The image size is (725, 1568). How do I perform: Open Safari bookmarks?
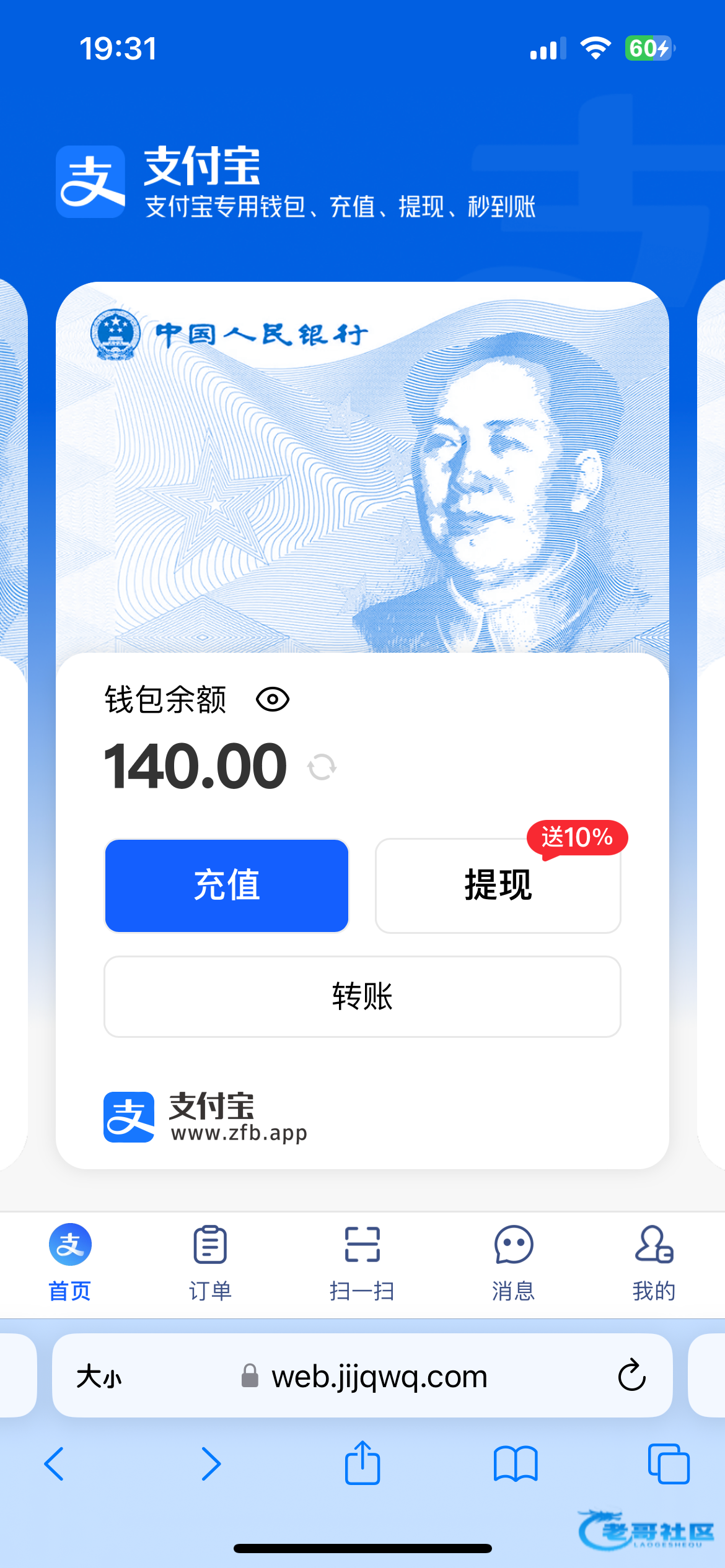(516, 1464)
